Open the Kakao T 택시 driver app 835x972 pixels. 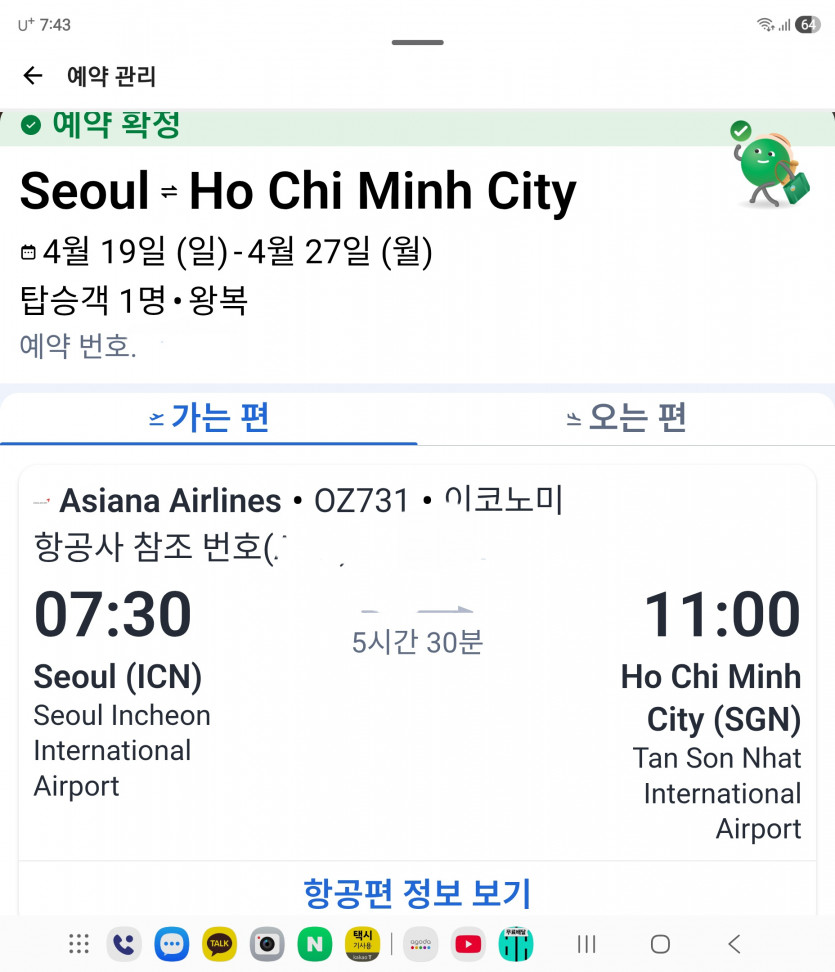click(x=362, y=944)
